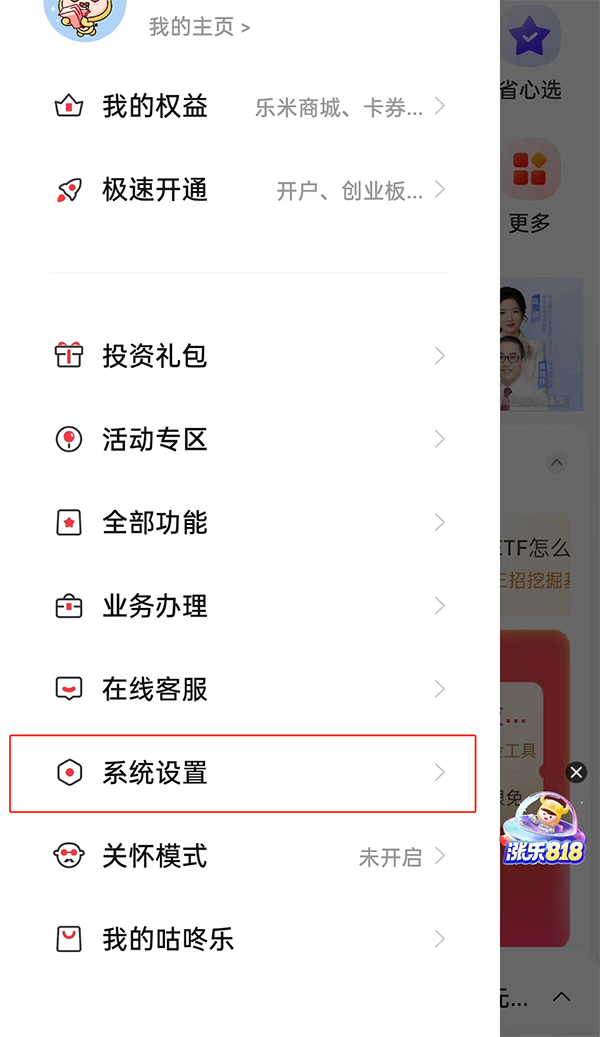Open 我的咕咚乐
The width and height of the screenshot is (600, 1037).
click(248, 940)
